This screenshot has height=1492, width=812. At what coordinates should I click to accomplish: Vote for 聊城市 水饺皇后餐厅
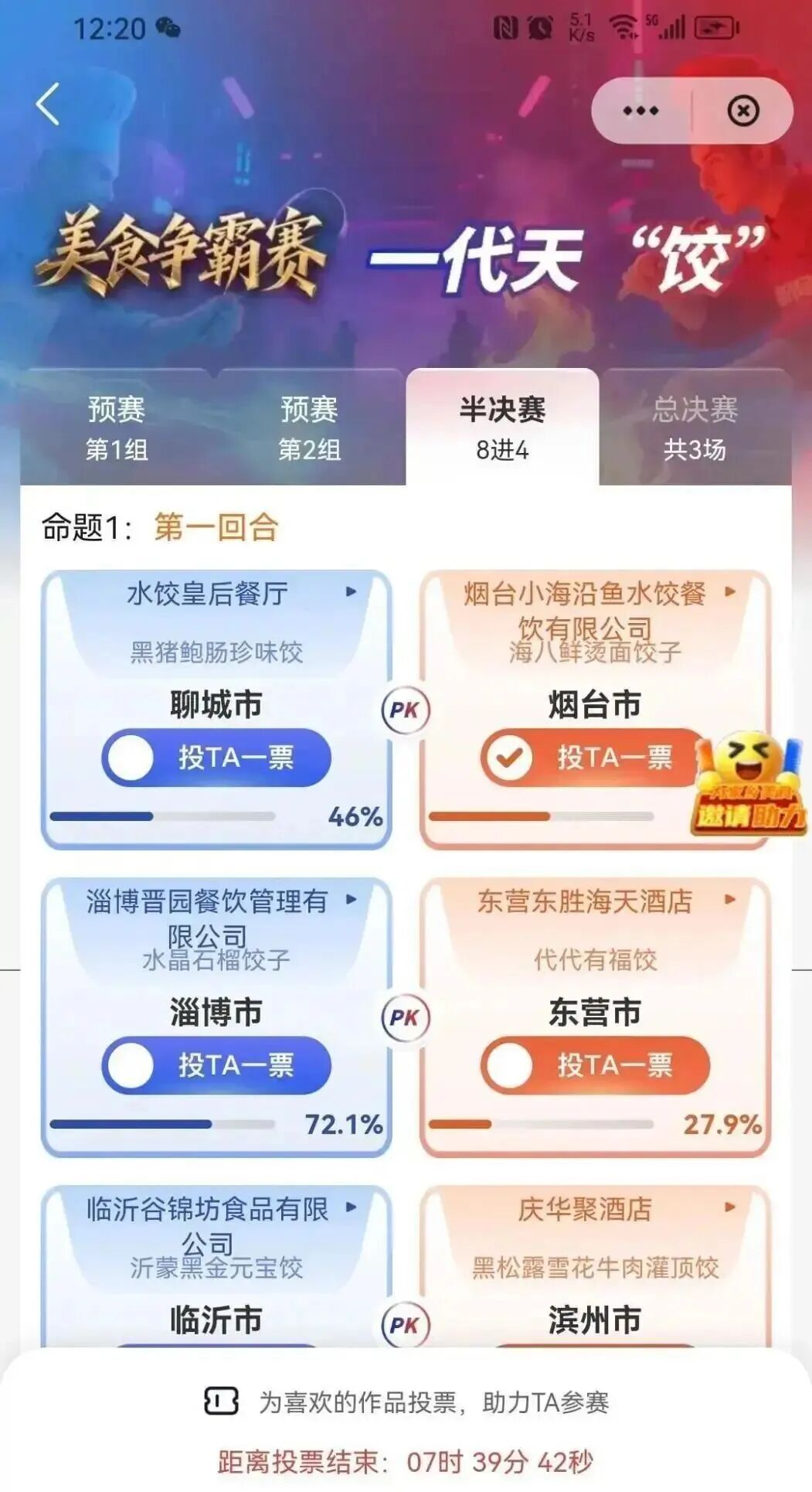(x=216, y=758)
